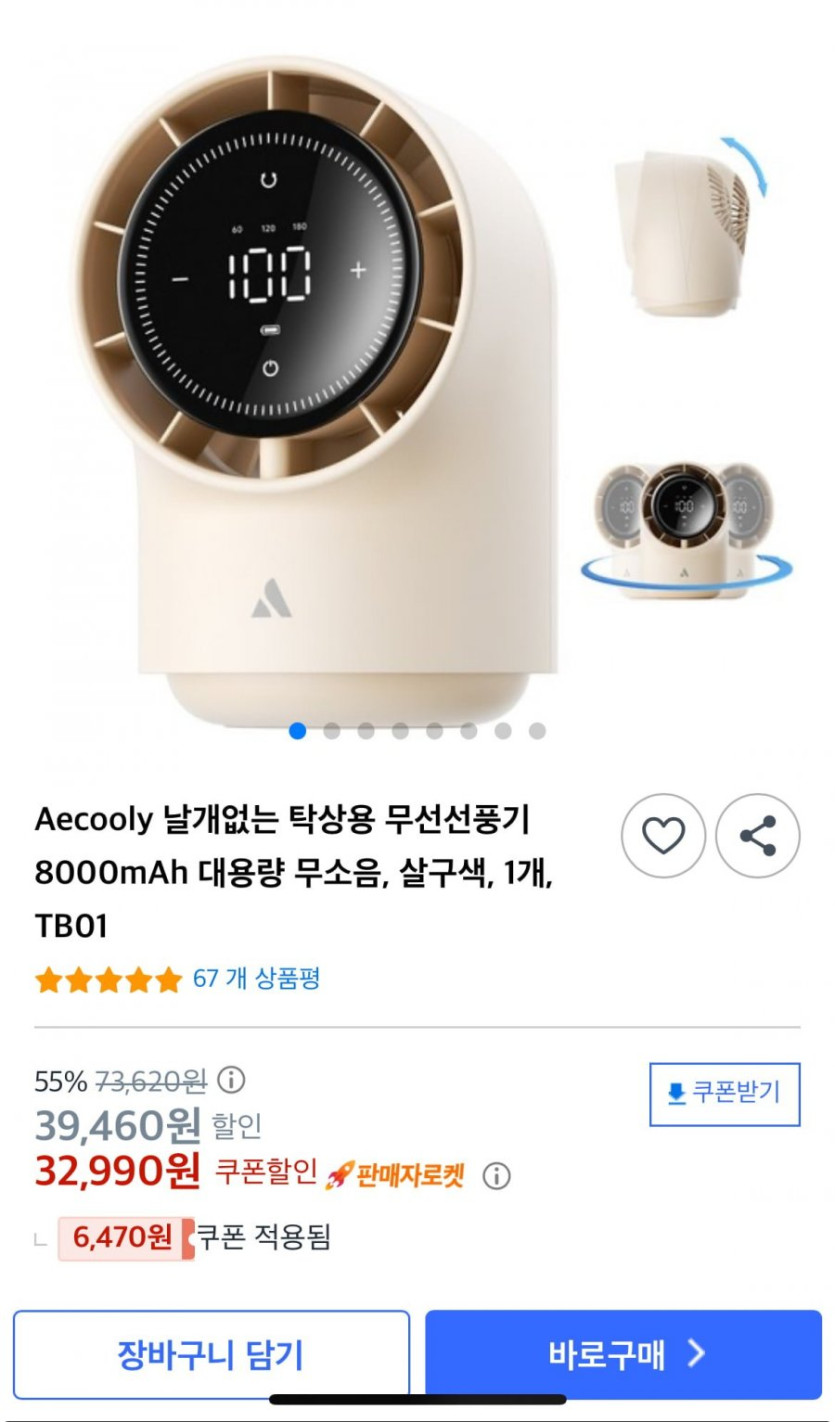835x1422 pixels.
Task: Add product to wishlist with heart icon
Action: [x=663, y=835]
